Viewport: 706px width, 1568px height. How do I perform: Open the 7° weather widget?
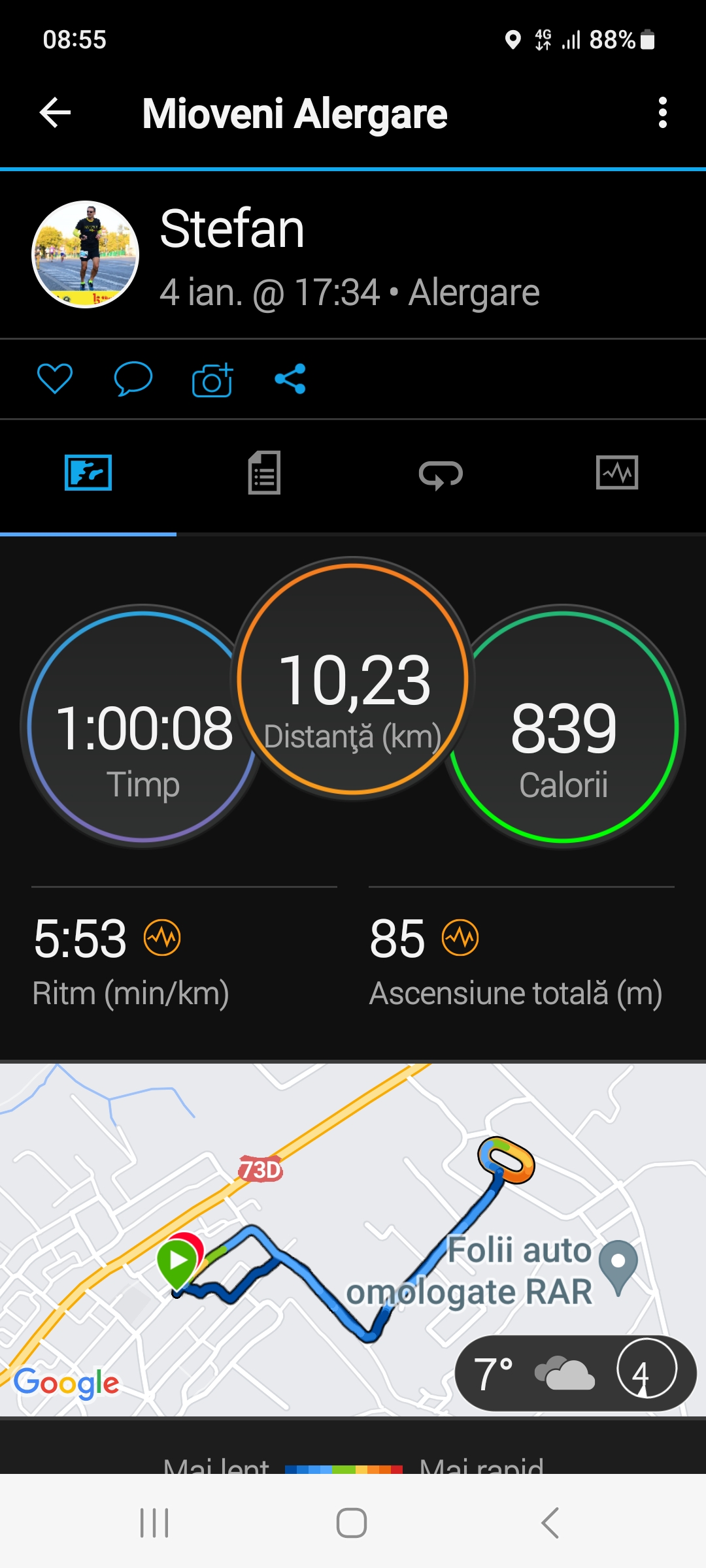click(x=575, y=1373)
